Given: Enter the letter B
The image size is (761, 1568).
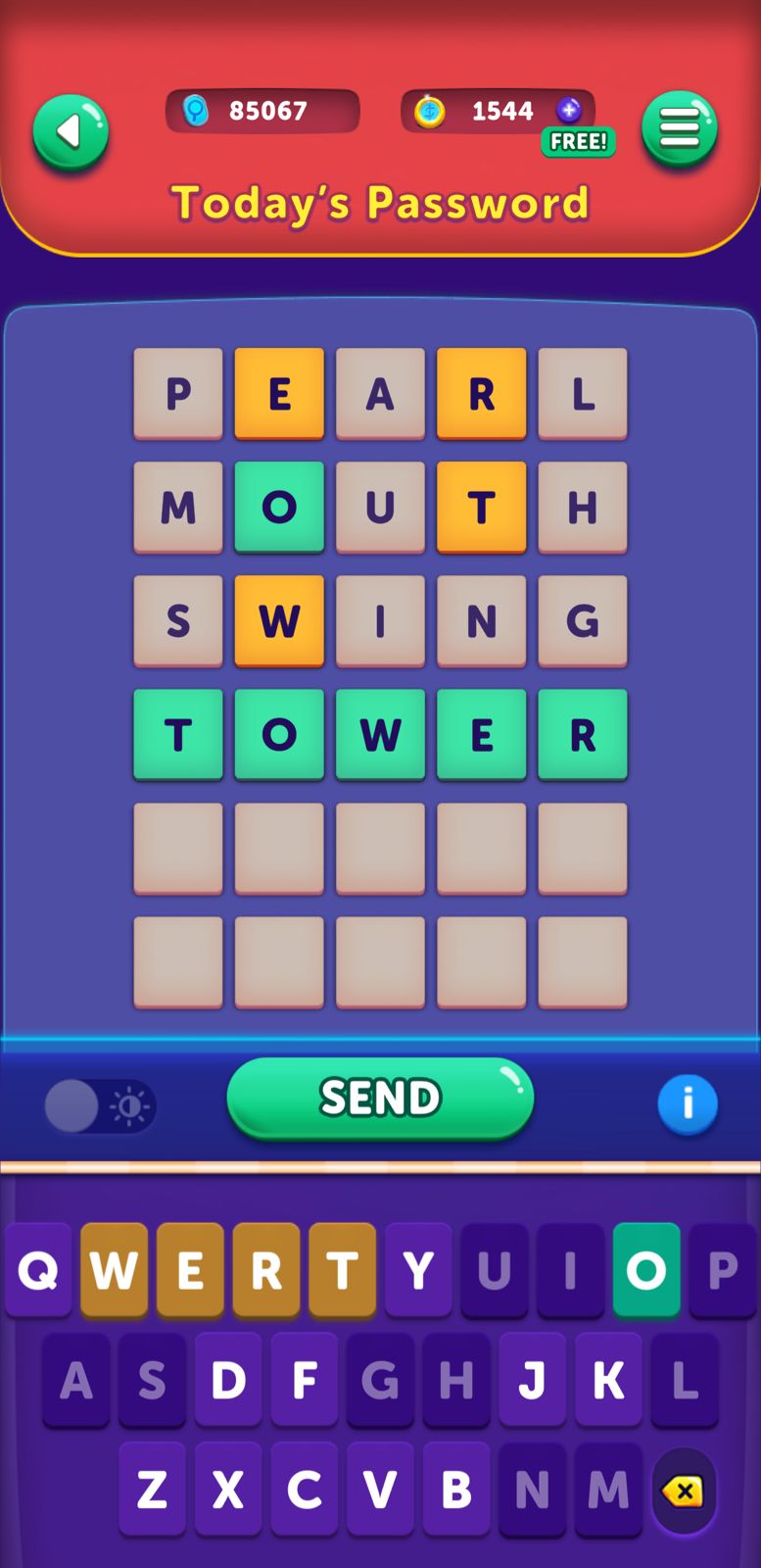Looking at the screenshot, I should pyautogui.click(x=456, y=1490).
